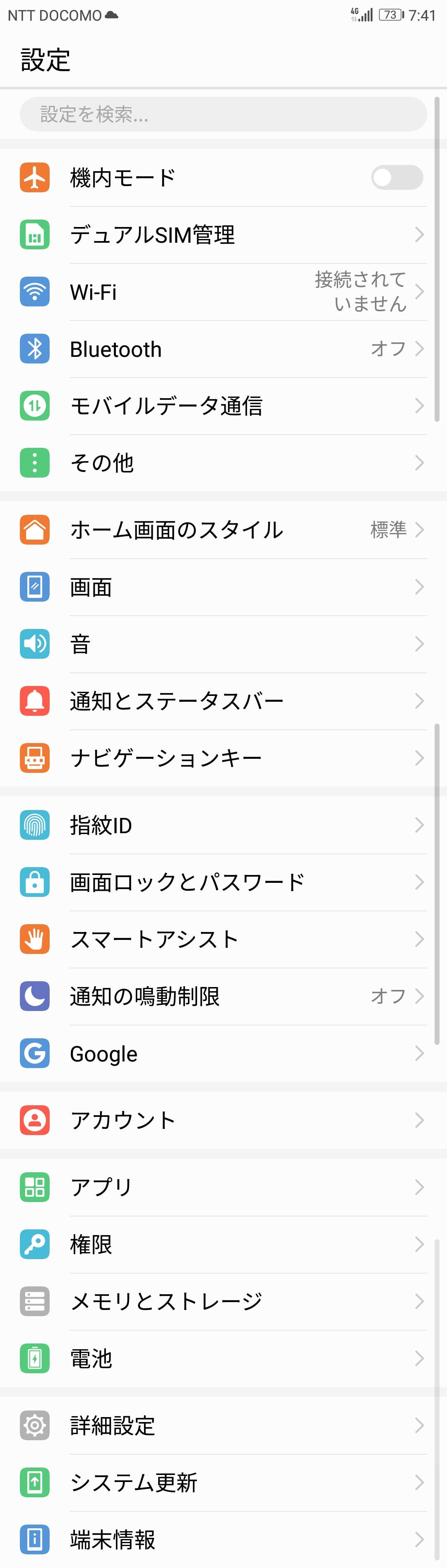447x1568 pixels.
Task: Open アカウント settings
Action: (x=223, y=1121)
